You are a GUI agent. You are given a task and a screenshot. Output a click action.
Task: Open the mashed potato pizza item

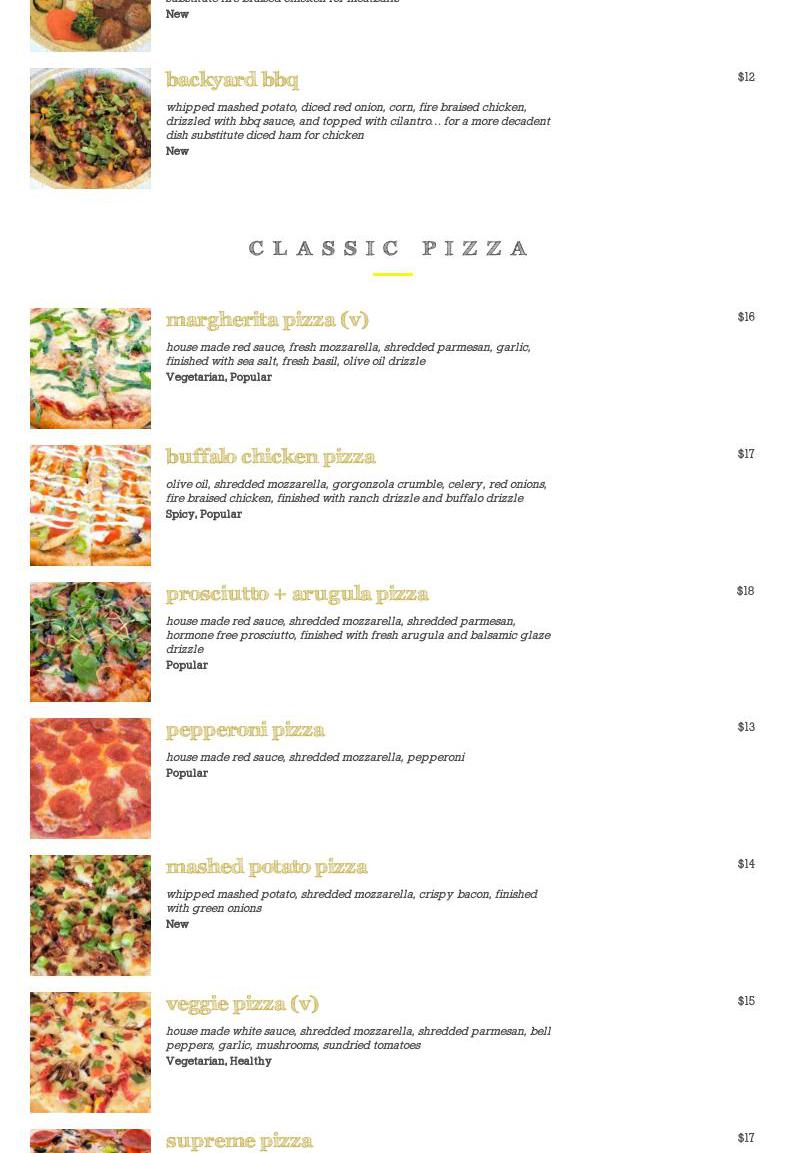coord(266,867)
